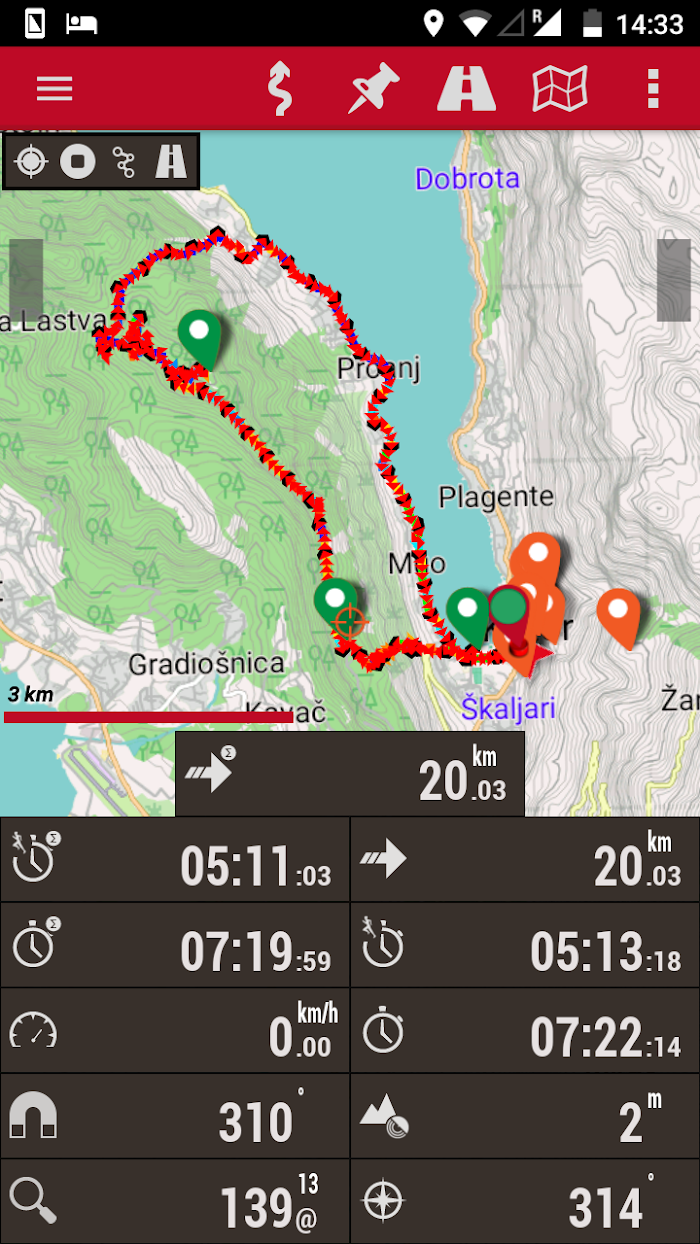
Task: Tap the 0.00 km/h speed field
Action: [x=175, y=1031]
